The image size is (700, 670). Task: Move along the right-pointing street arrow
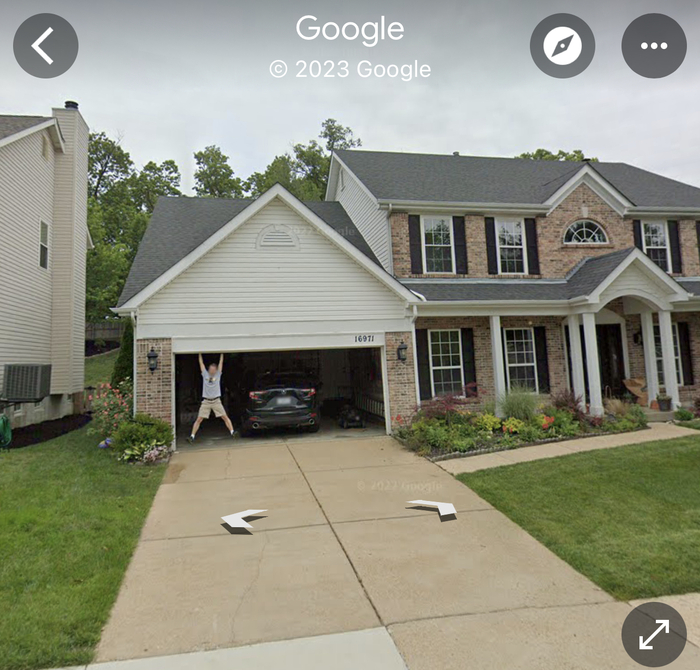tap(433, 509)
